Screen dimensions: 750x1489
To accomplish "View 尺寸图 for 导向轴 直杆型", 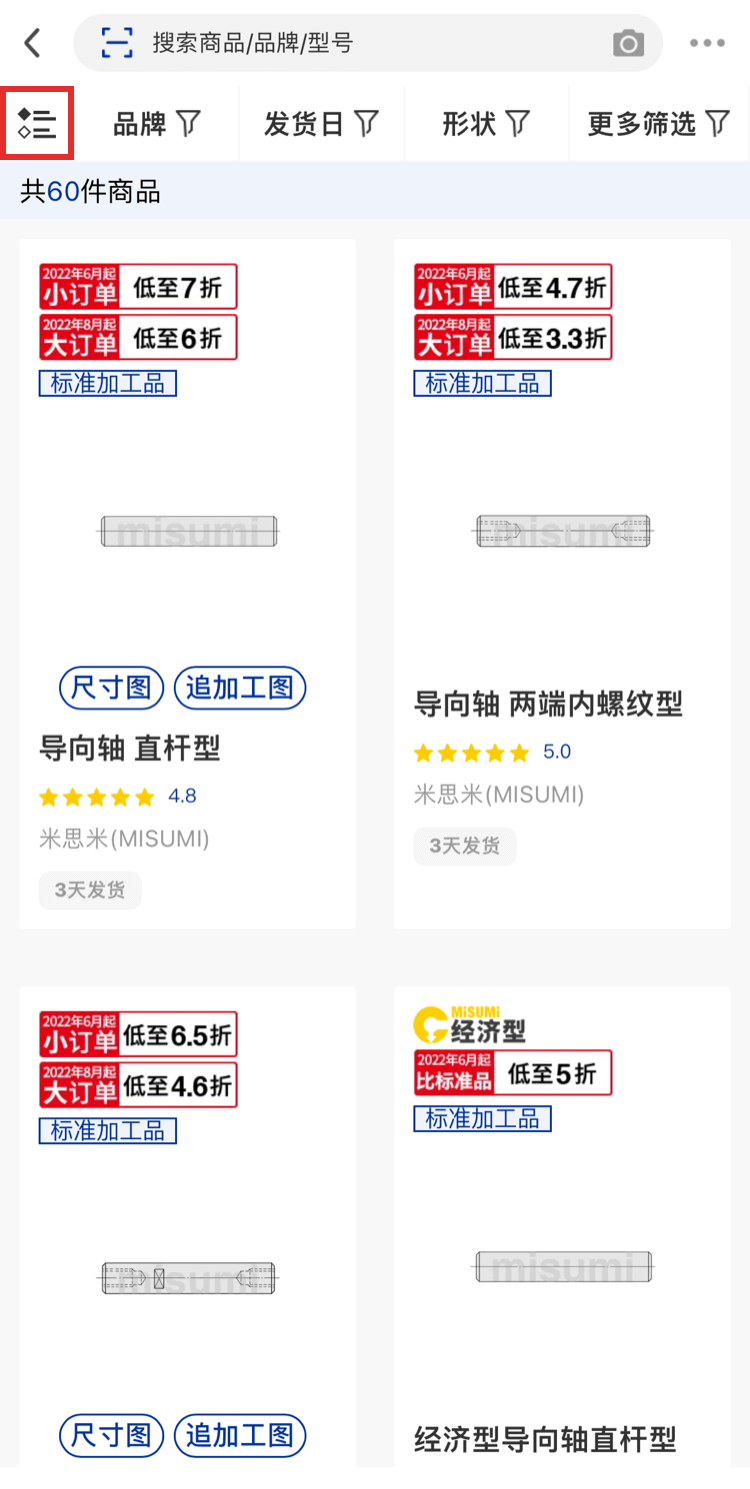I will 111,688.
